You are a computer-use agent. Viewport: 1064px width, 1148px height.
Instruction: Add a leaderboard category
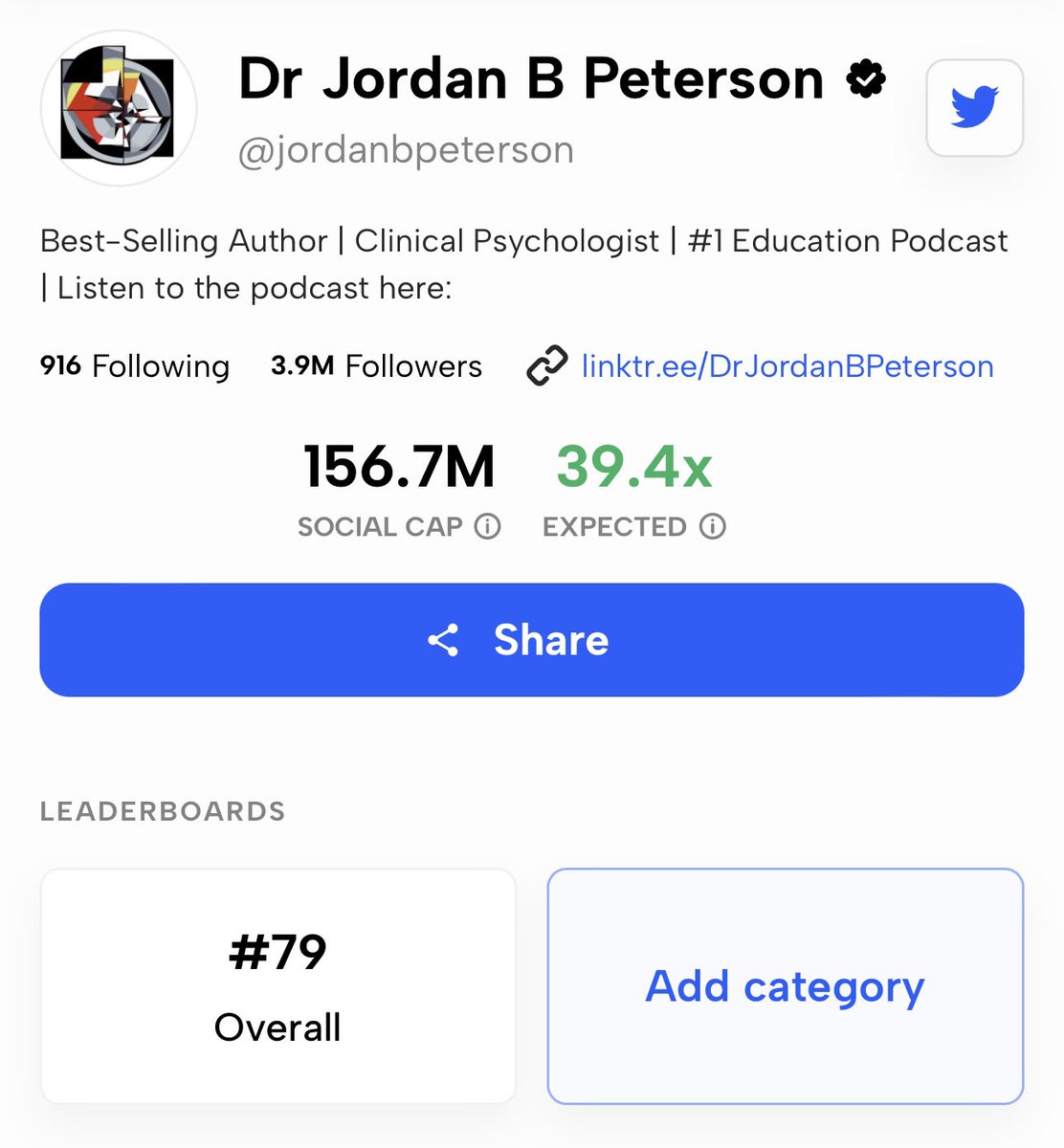[785, 985]
